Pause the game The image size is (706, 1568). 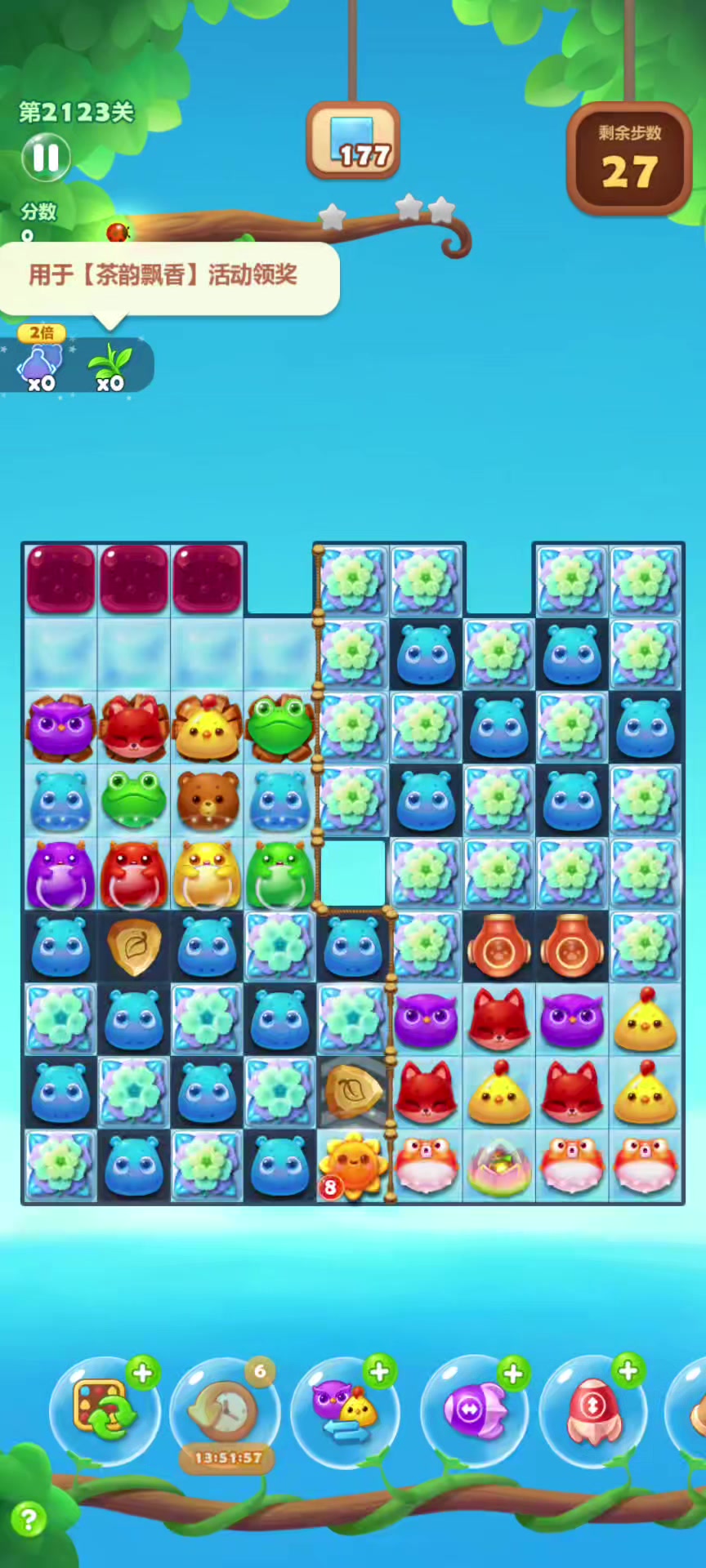46,157
